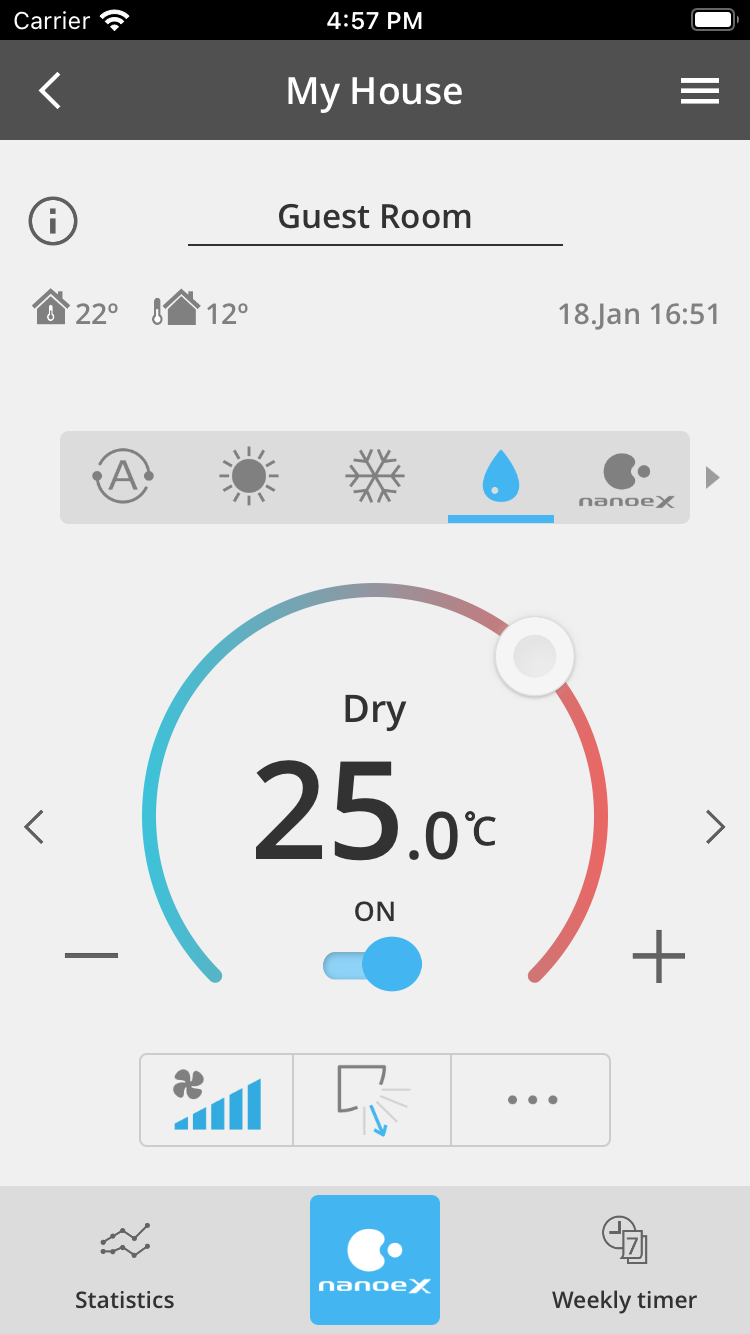The height and width of the screenshot is (1334, 750).
Task: Turn off the air conditioner
Action: (373, 964)
